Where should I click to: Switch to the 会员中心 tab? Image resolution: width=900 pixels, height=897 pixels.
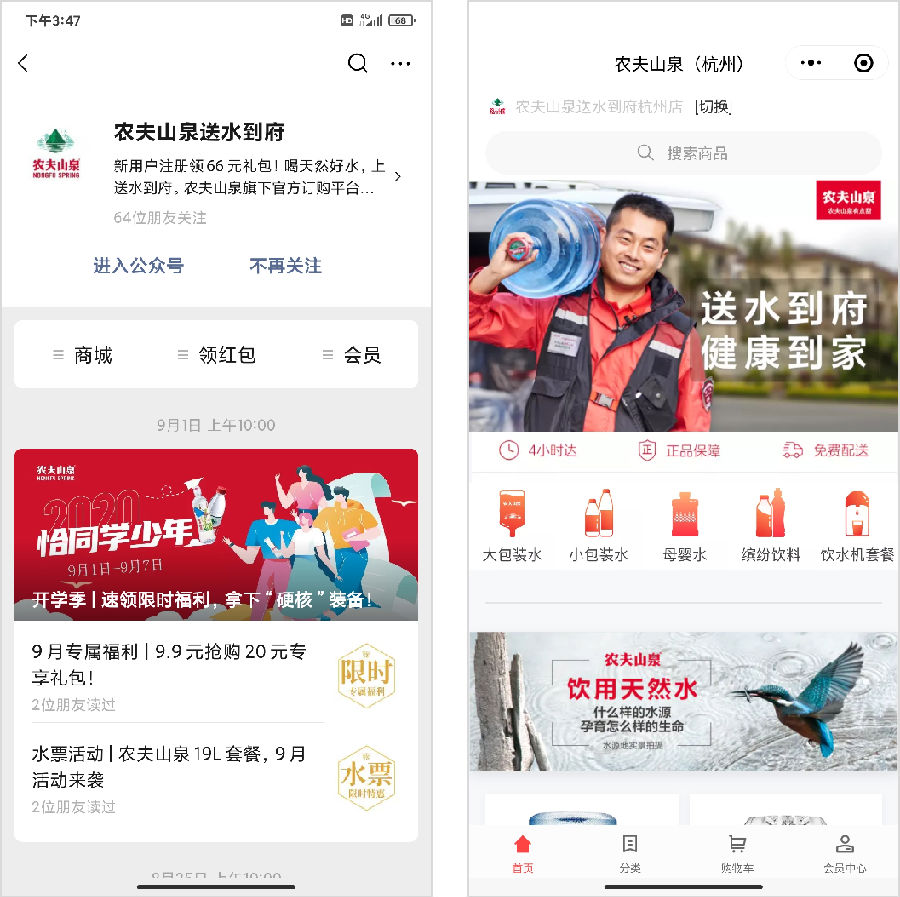pos(845,853)
